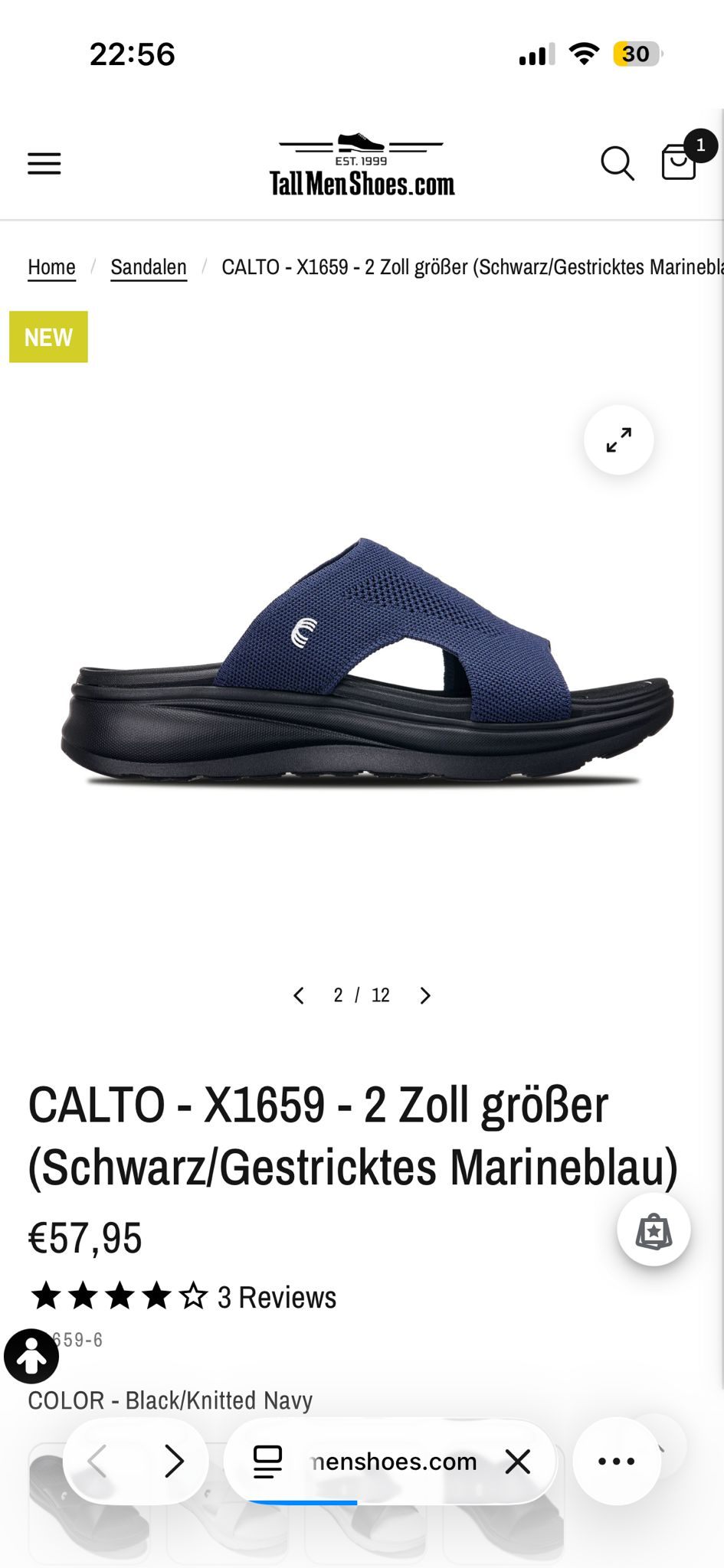Go forward in browser history

pyautogui.click(x=174, y=1462)
